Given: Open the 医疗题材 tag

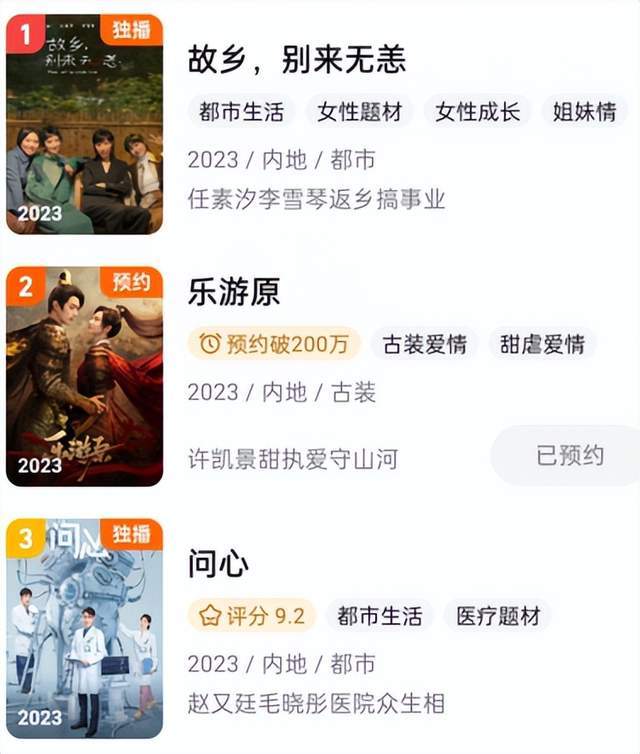Looking at the screenshot, I should [498, 616].
